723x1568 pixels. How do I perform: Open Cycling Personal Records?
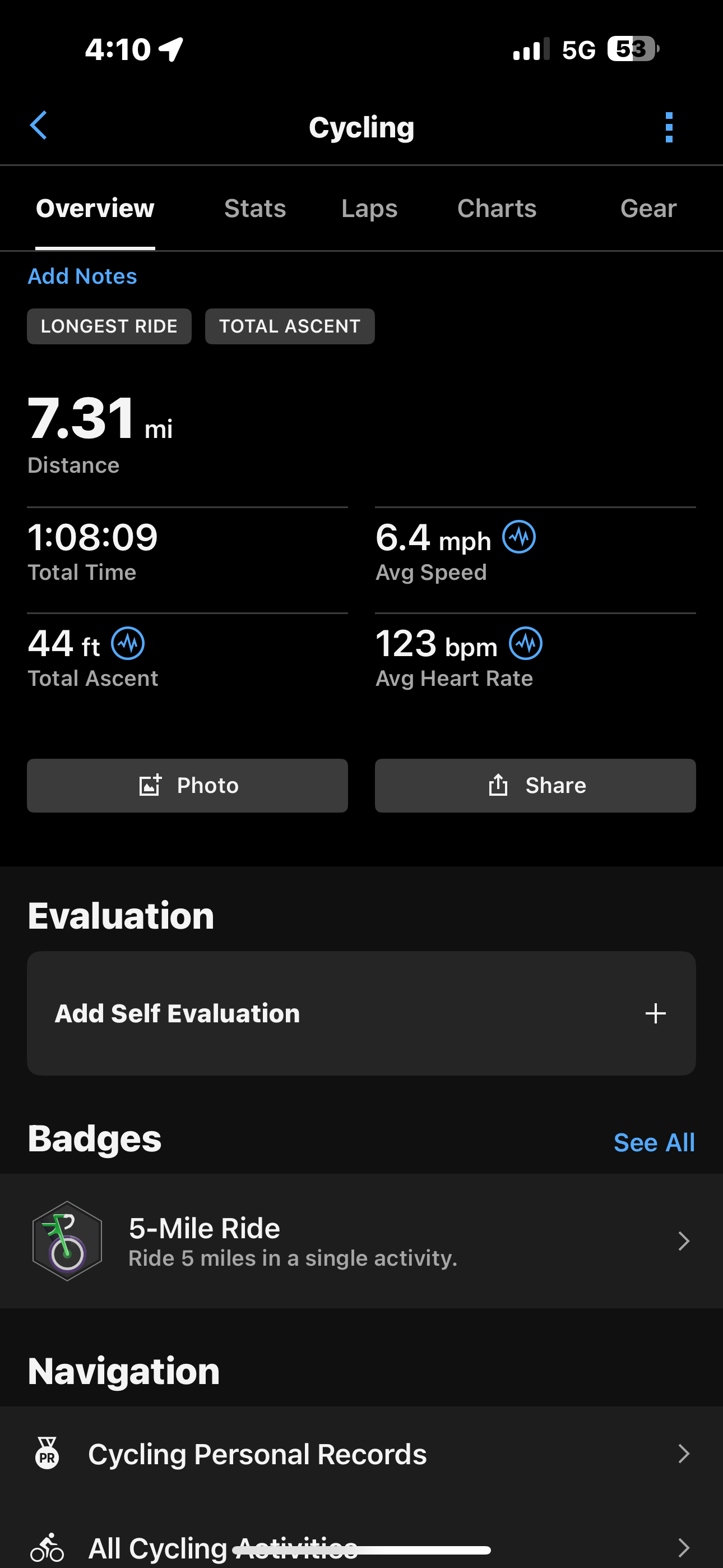point(361,1454)
